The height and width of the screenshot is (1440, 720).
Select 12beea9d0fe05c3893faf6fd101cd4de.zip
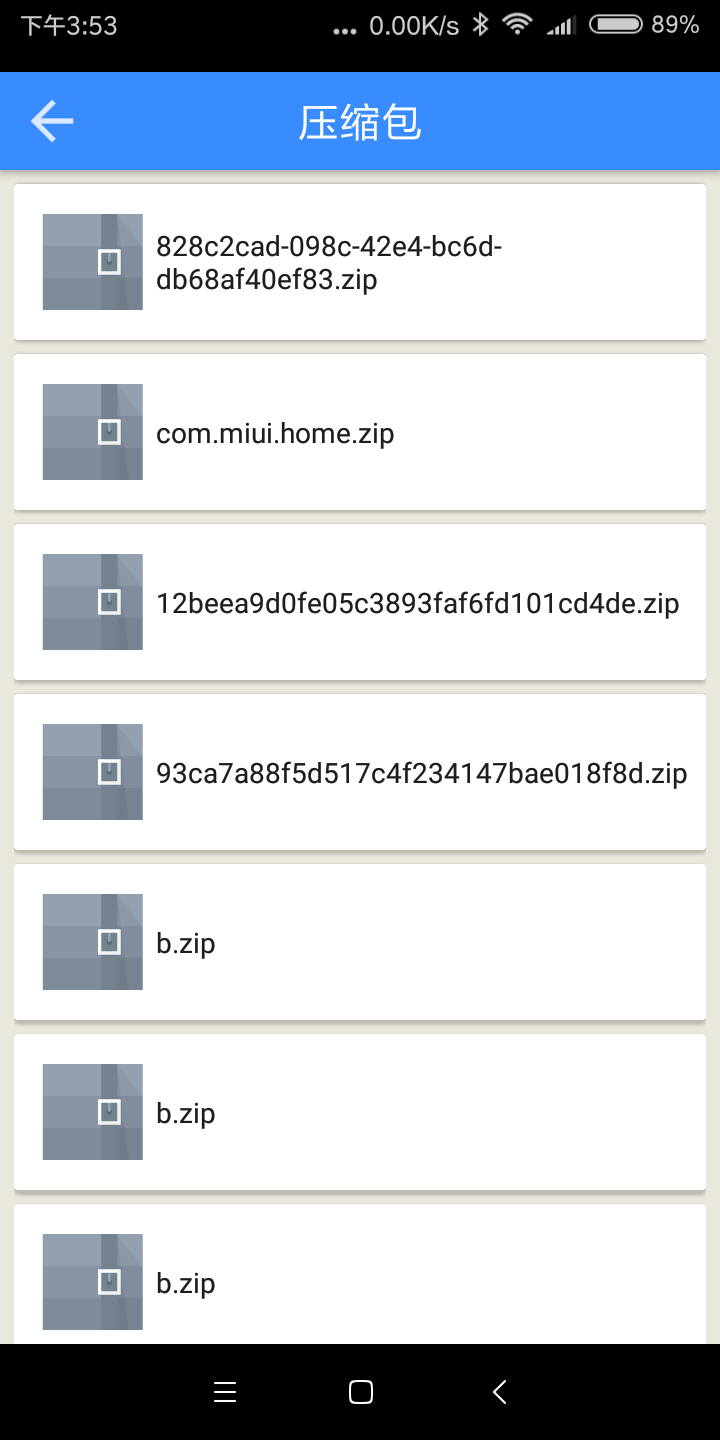pyautogui.click(x=360, y=602)
